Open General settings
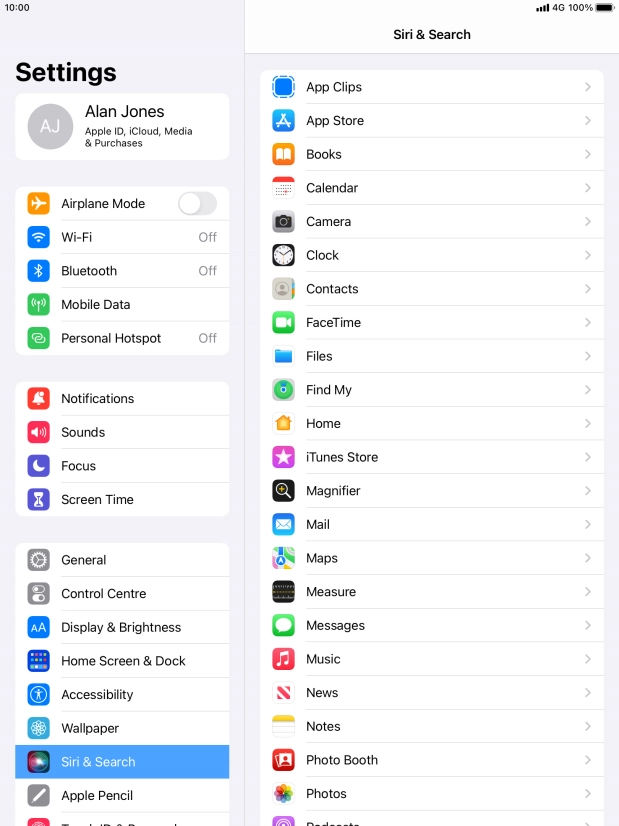619x826 pixels. coord(122,560)
